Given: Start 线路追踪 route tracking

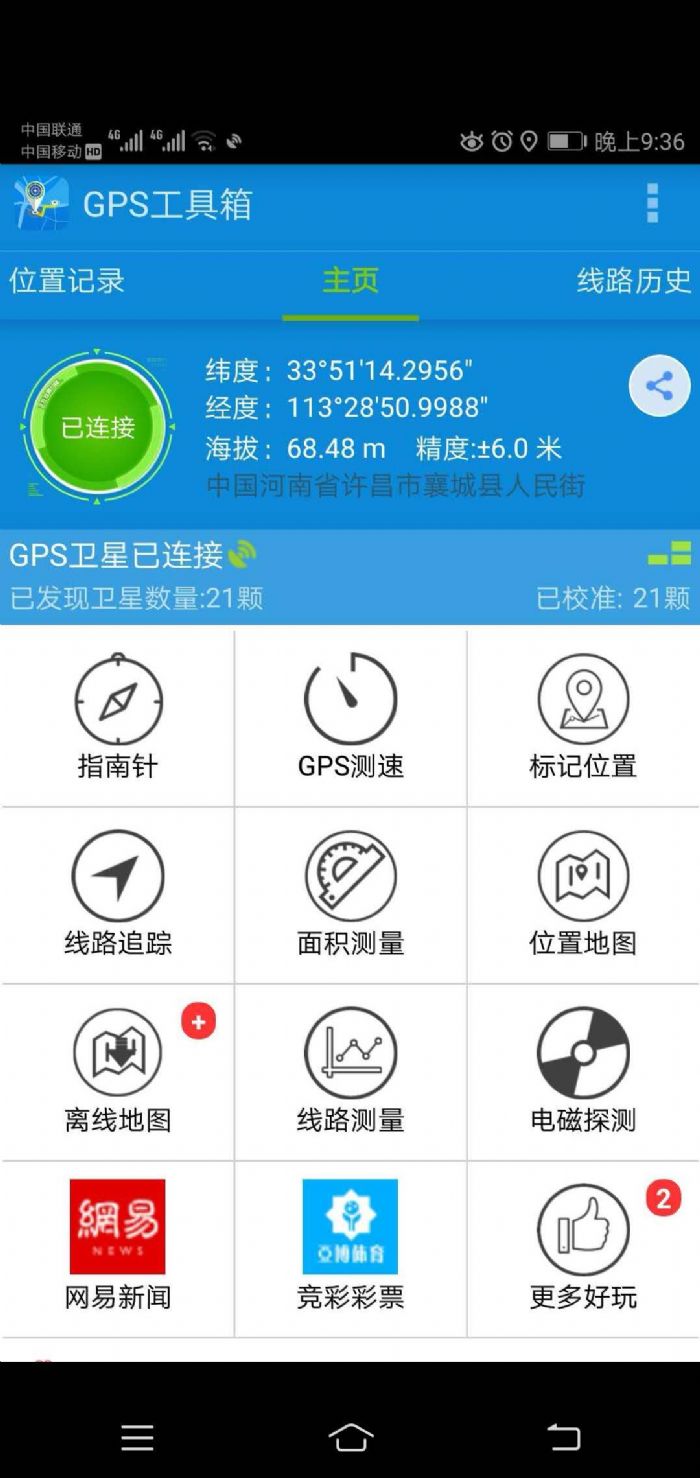Looking at the screenshot, I should (x=118, y=894).
